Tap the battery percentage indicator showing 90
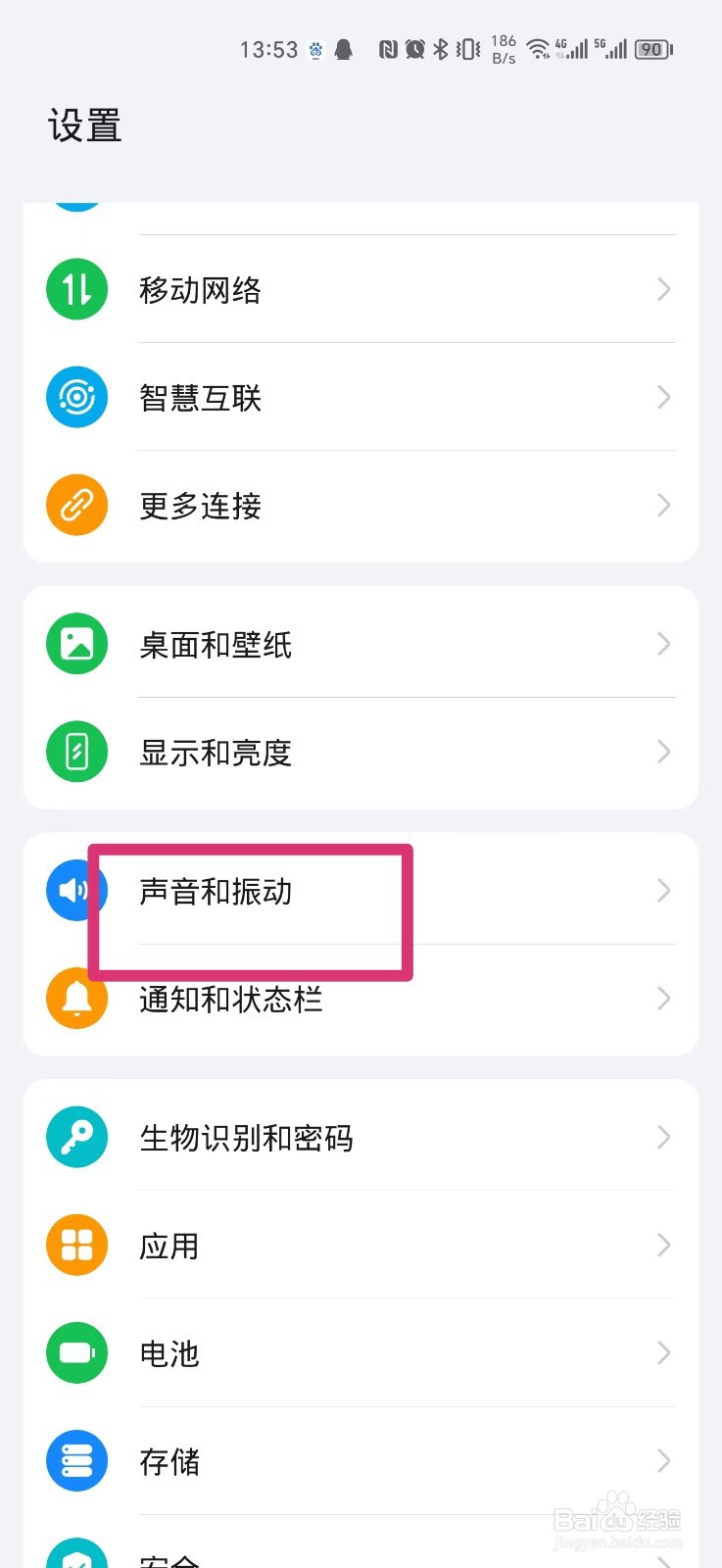Screen dimensions: 722x1568 coord(650,49)
